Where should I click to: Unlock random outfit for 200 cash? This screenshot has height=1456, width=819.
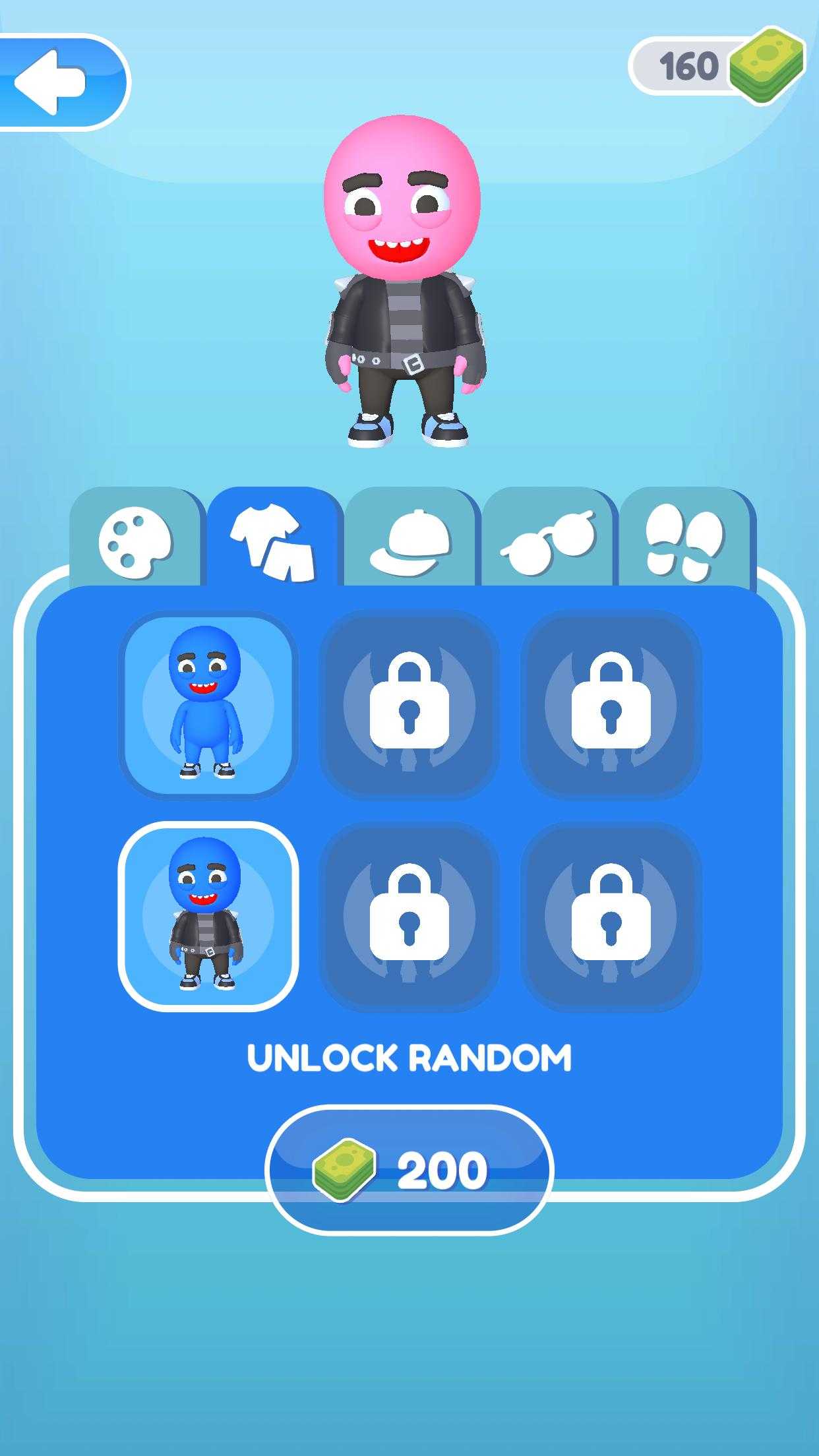(x=409, y=1170)
